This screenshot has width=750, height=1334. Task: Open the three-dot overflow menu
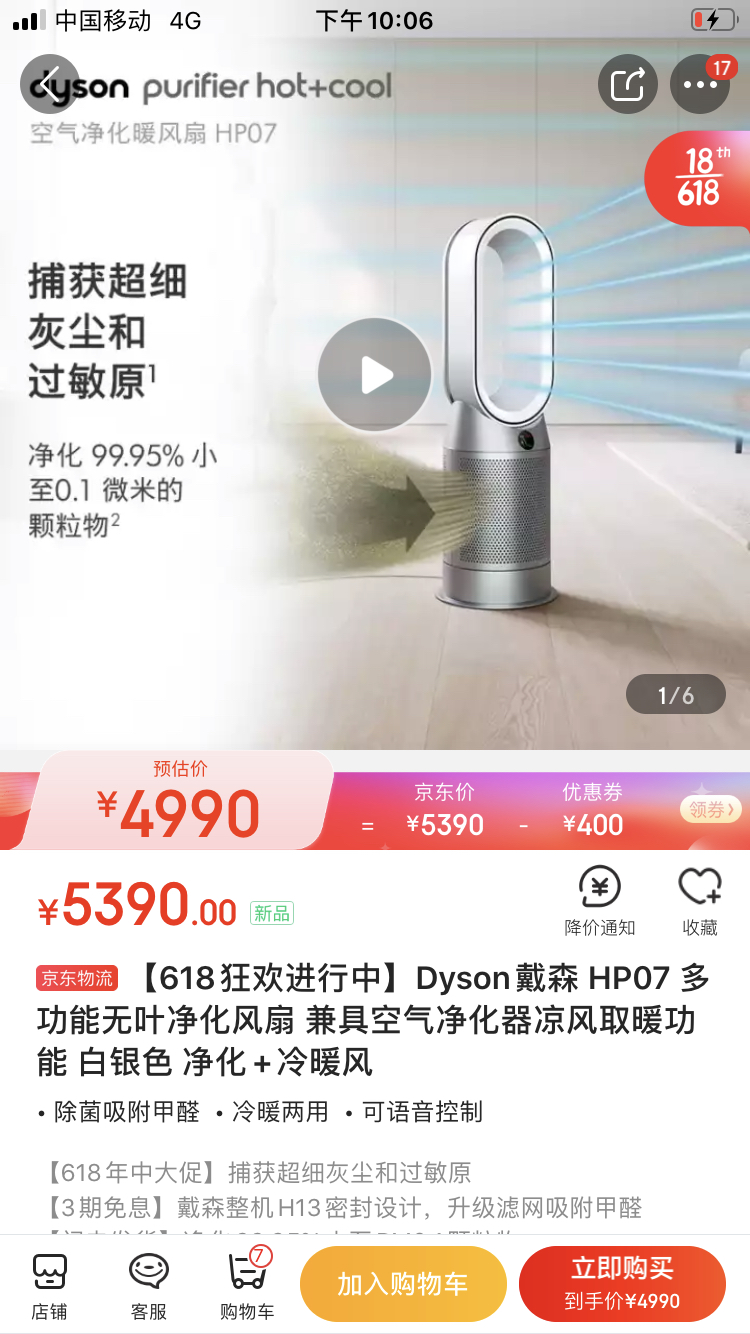[700, 84]
